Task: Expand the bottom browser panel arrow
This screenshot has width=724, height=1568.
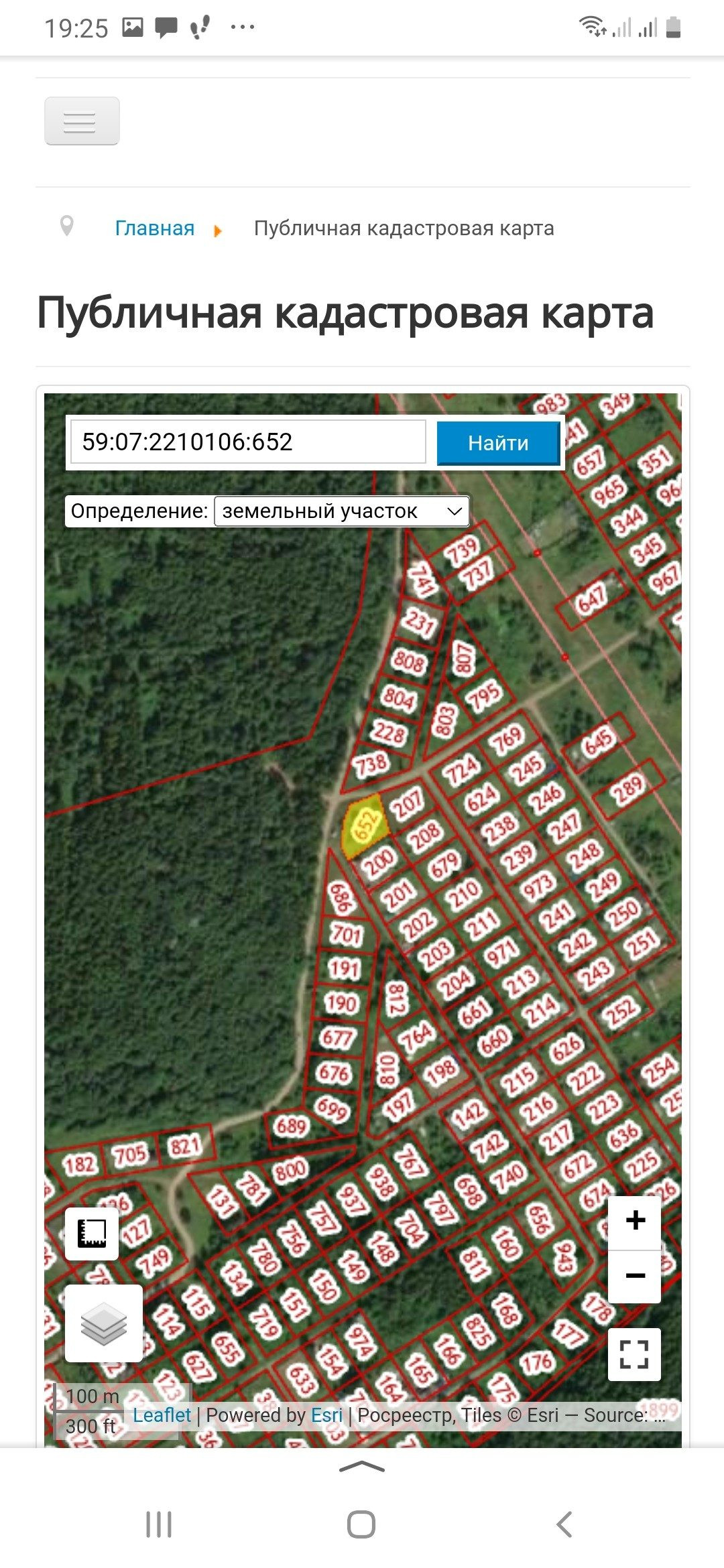Action: [x=362, y=1467]
